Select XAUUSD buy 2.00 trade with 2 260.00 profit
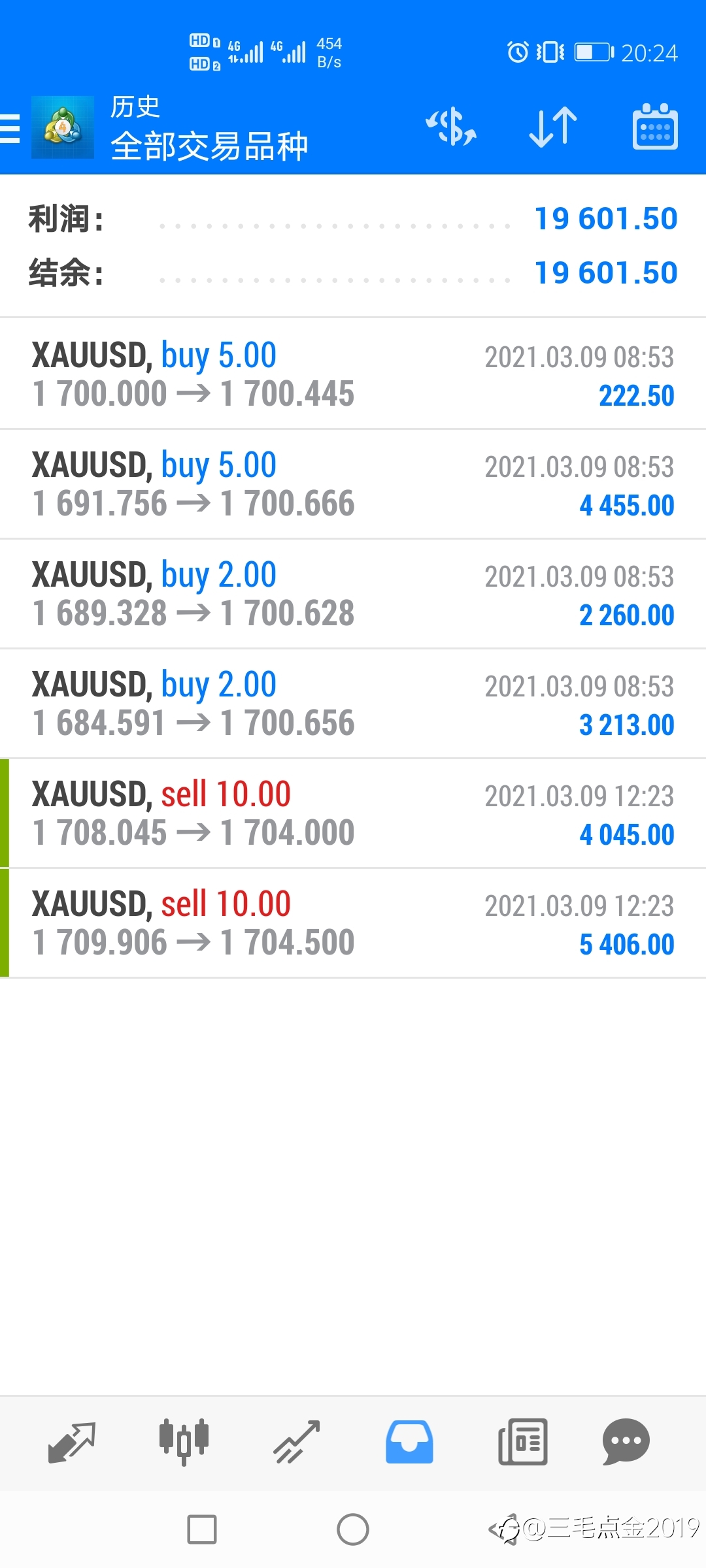 (353, 594)
